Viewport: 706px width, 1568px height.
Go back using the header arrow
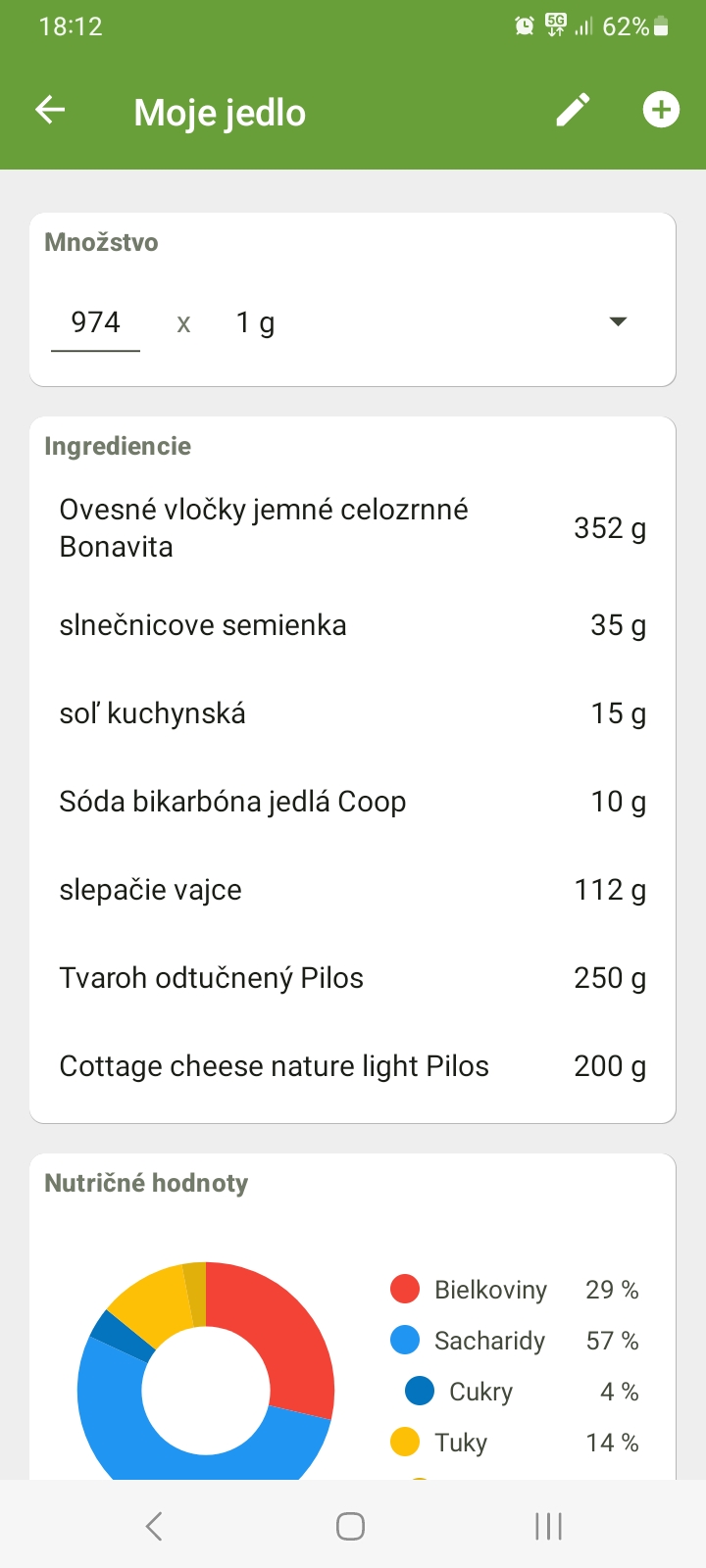[x=50, y=110]
